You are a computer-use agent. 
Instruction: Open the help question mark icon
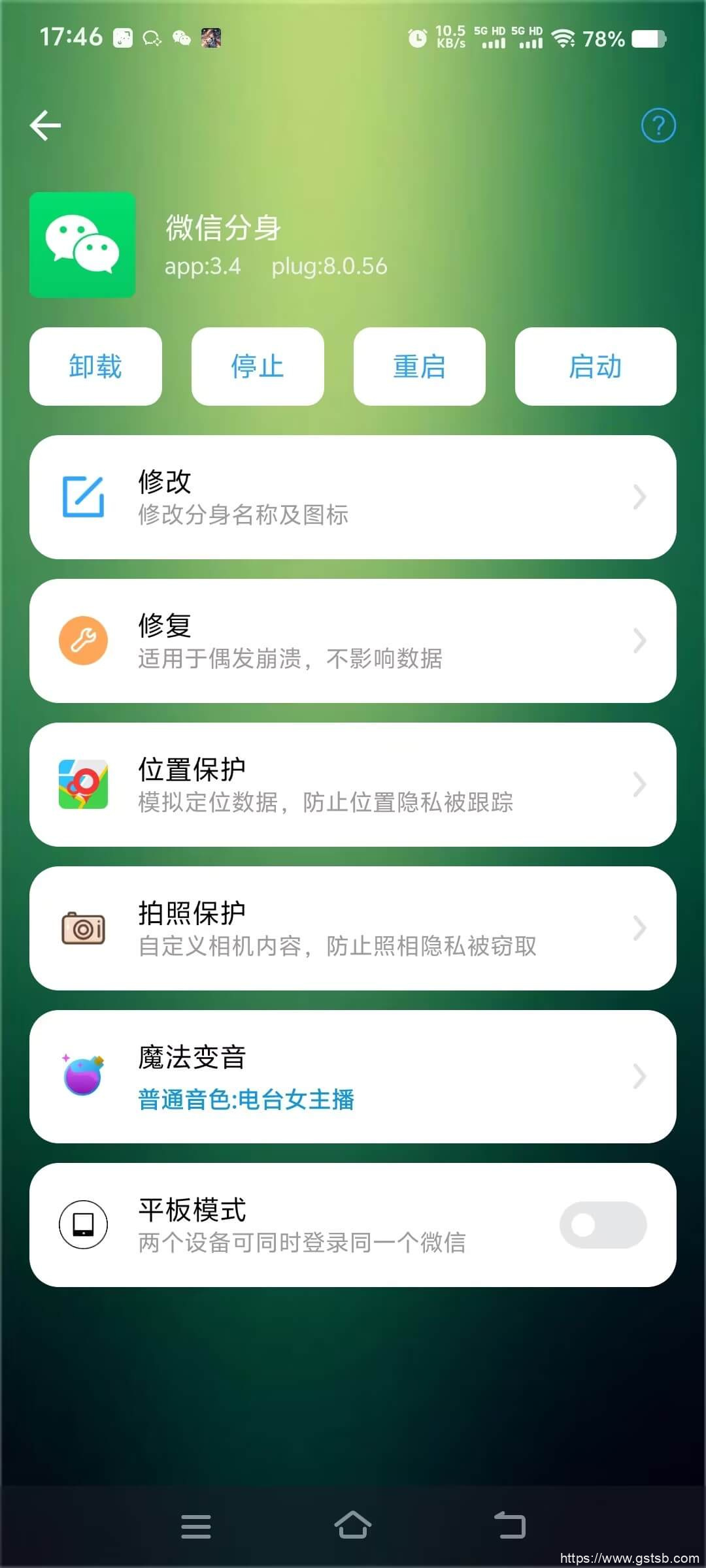pyautogui.click(x=660, y=125)
